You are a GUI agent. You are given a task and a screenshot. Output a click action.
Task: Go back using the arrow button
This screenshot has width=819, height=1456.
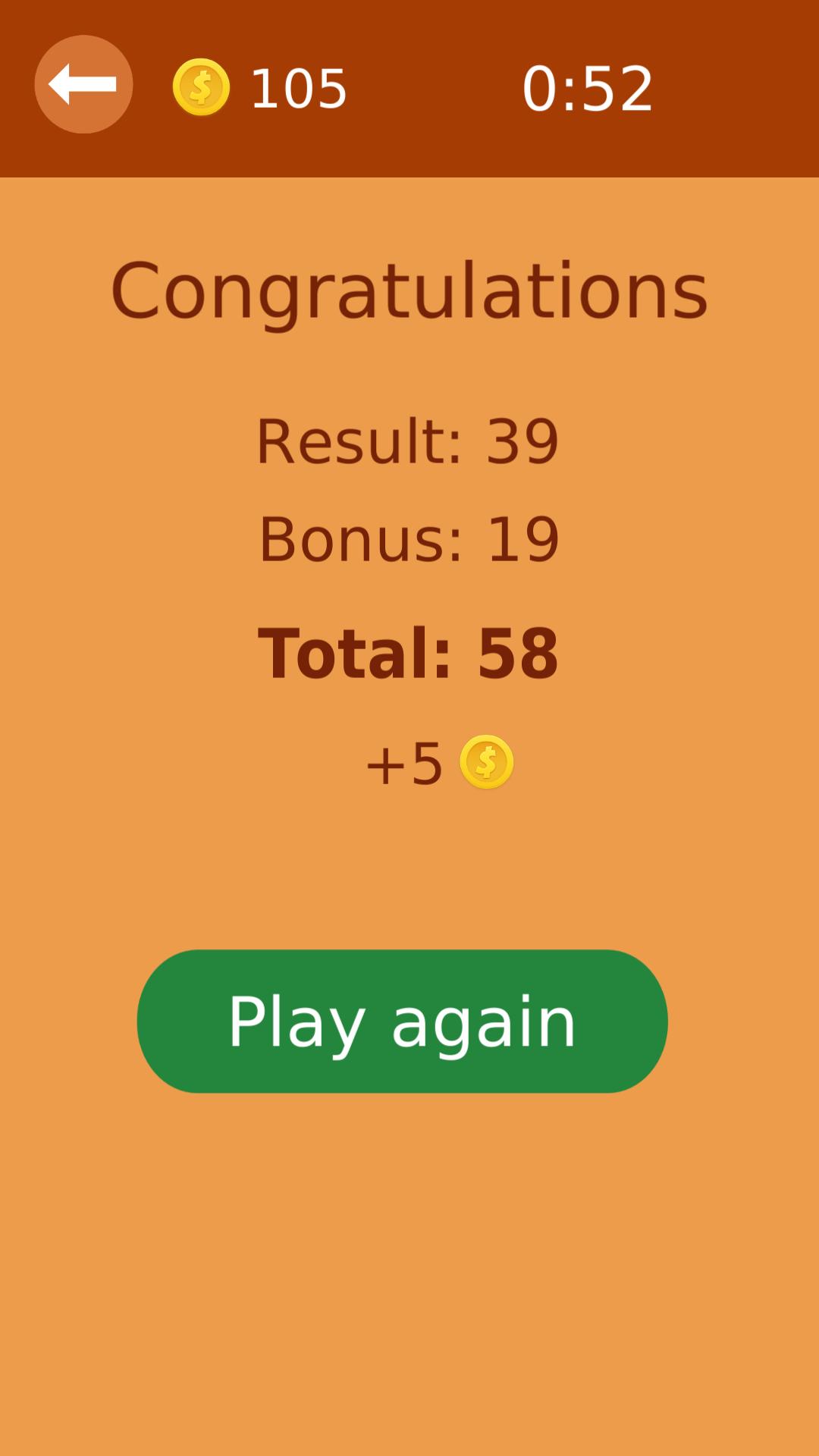point(83,84)
